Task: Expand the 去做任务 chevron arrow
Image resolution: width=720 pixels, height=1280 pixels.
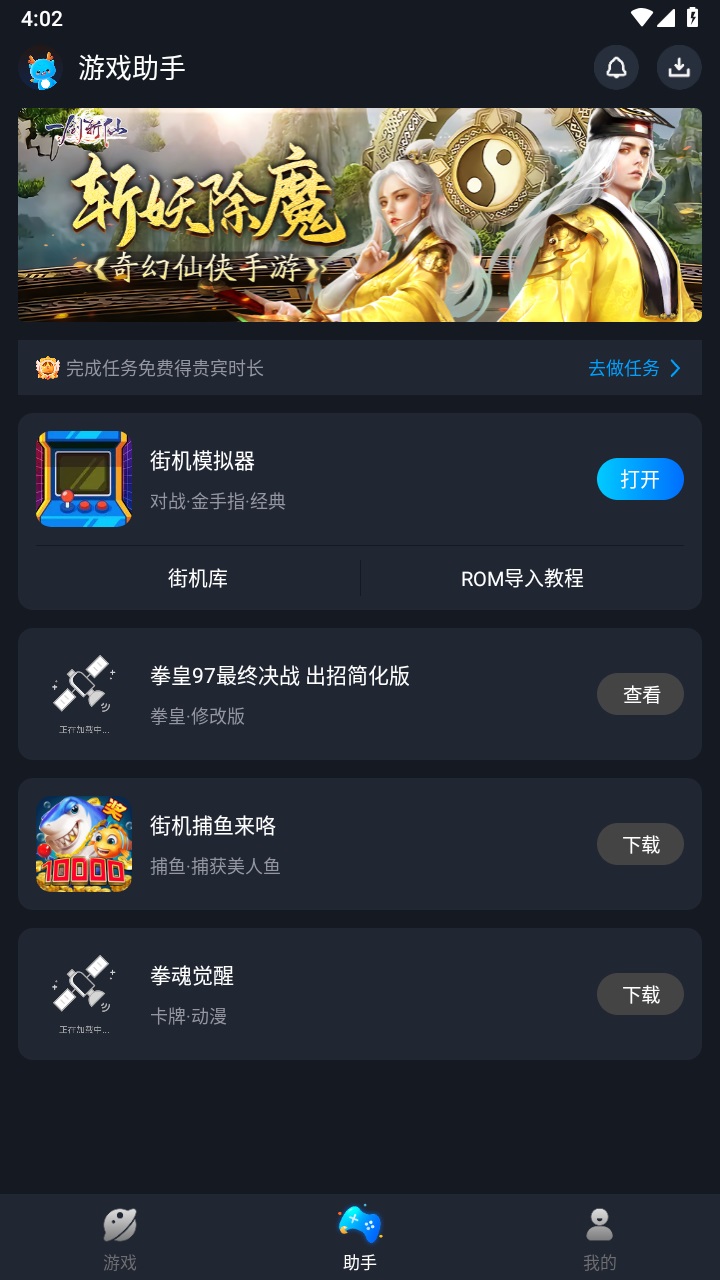Action: click(676, 368)
